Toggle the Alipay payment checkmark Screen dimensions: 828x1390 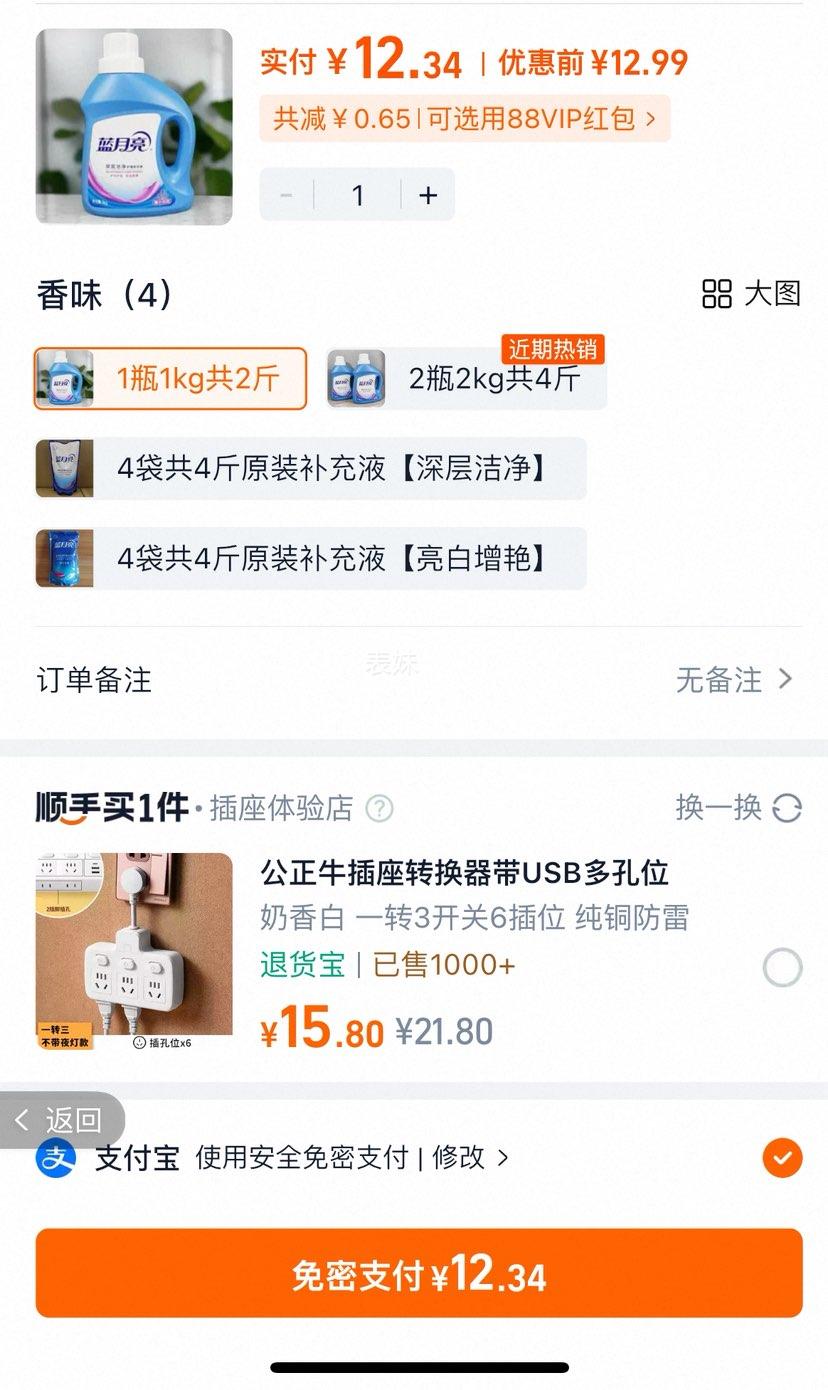point(783,1158)
